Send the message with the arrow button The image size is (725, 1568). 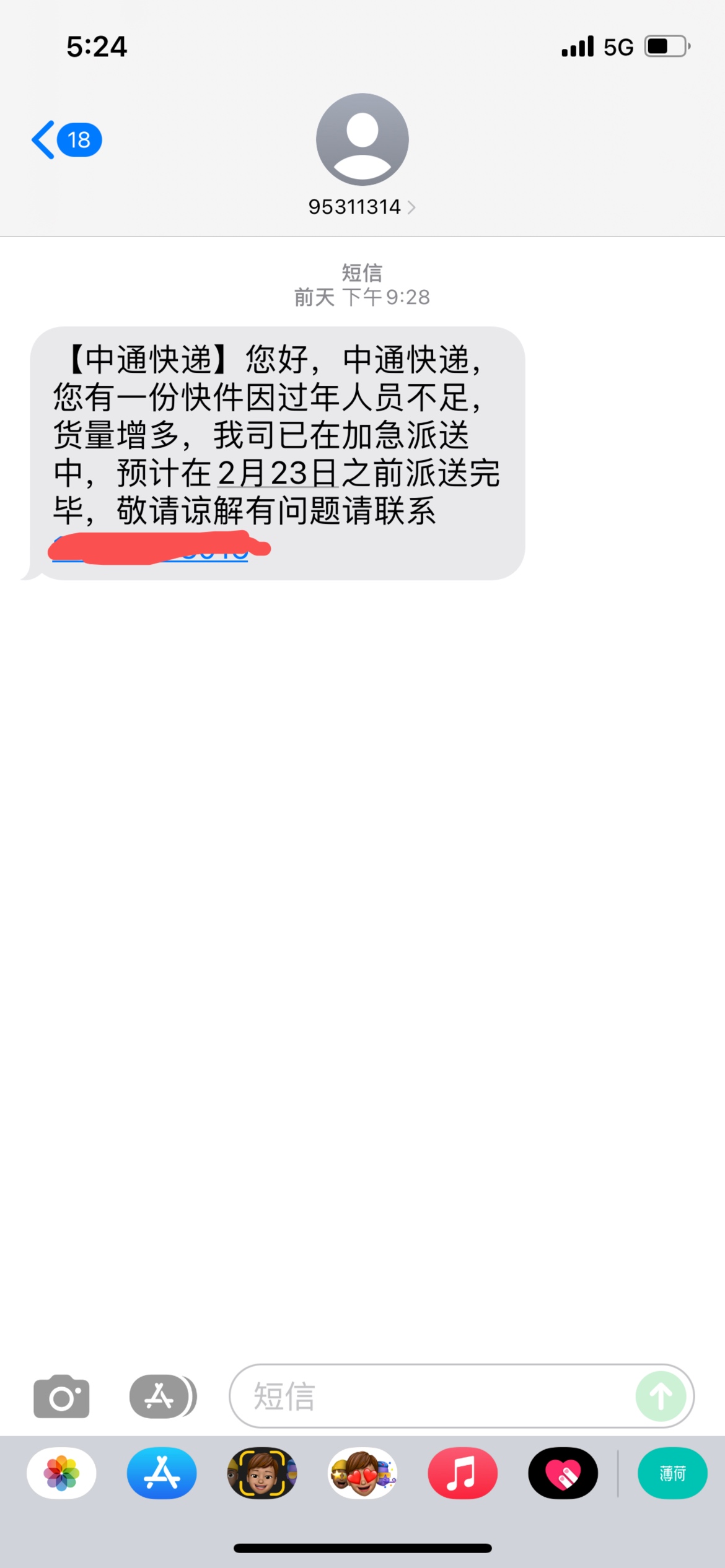pos(661,1396)
